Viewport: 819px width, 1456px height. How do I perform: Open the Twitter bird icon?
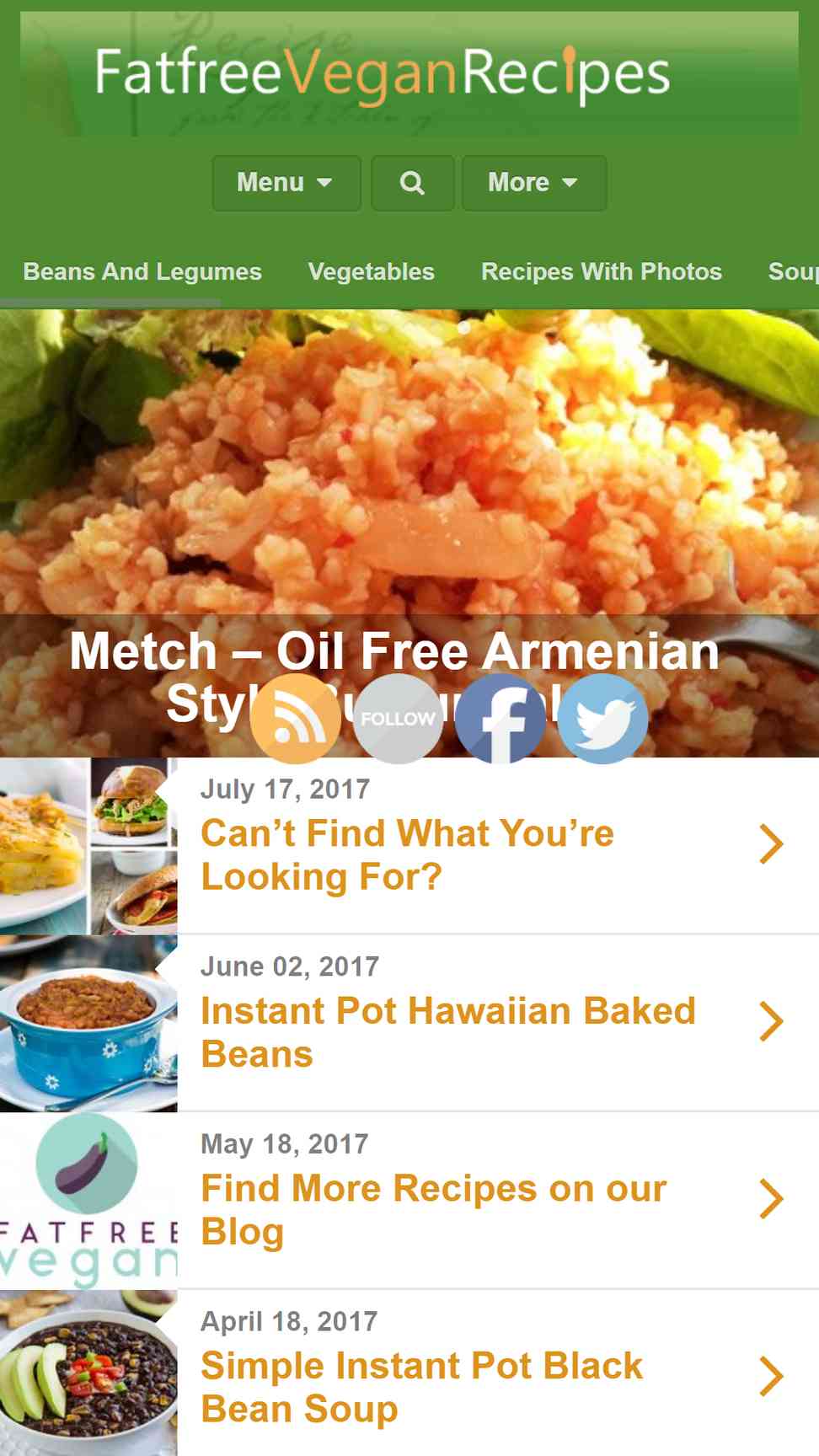coord(602,719)
